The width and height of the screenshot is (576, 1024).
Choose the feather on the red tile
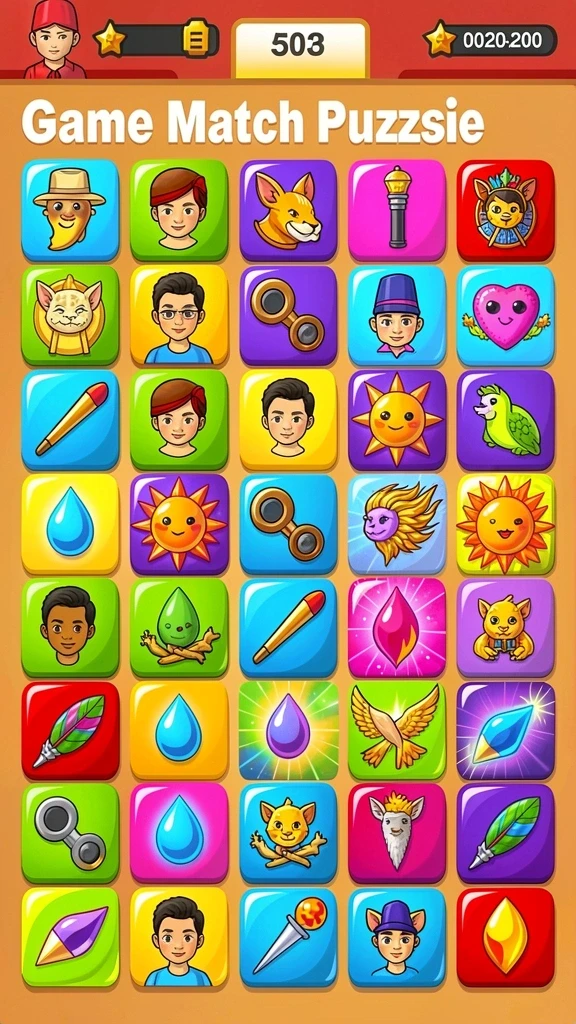pyautogui.click(x=70, y=731)
